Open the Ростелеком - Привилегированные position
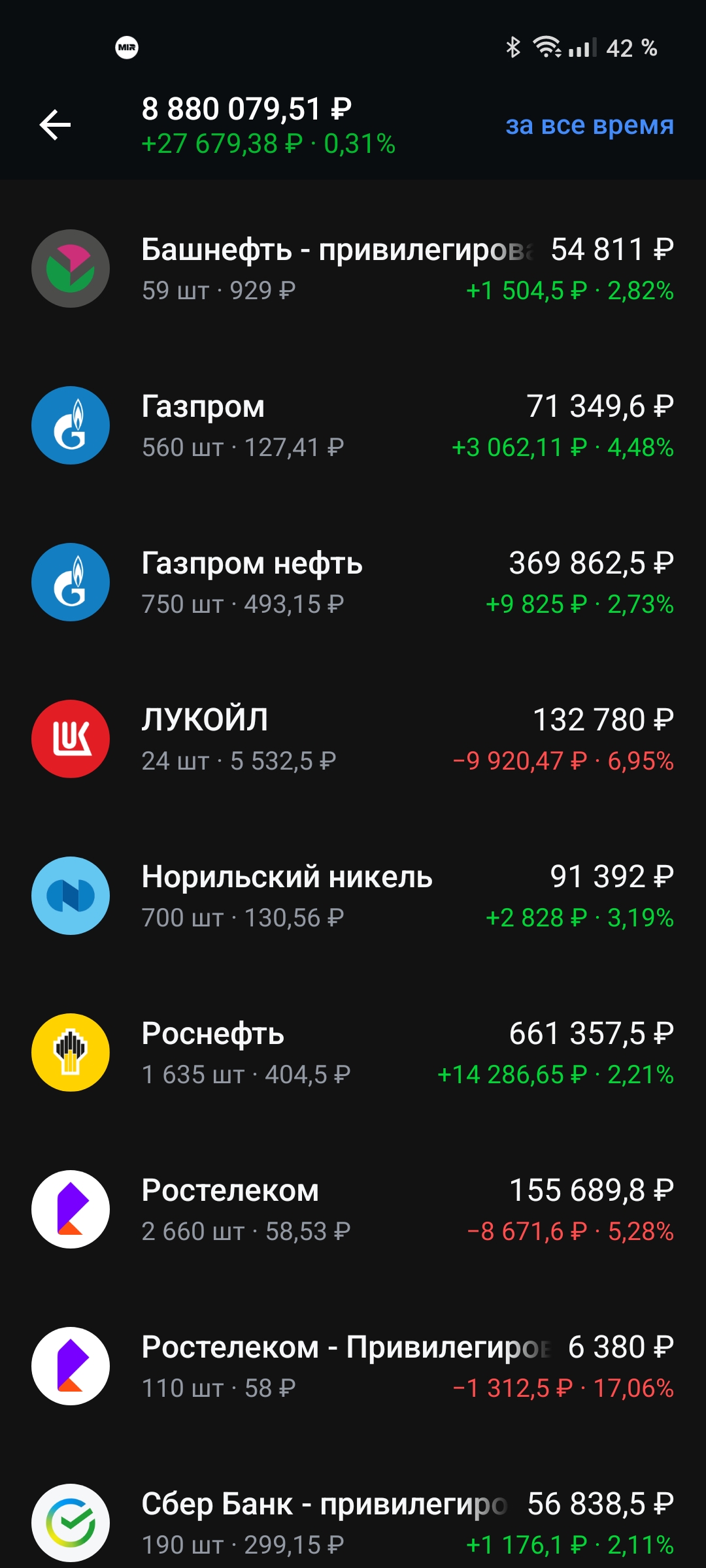 [x=353, y=1366]
